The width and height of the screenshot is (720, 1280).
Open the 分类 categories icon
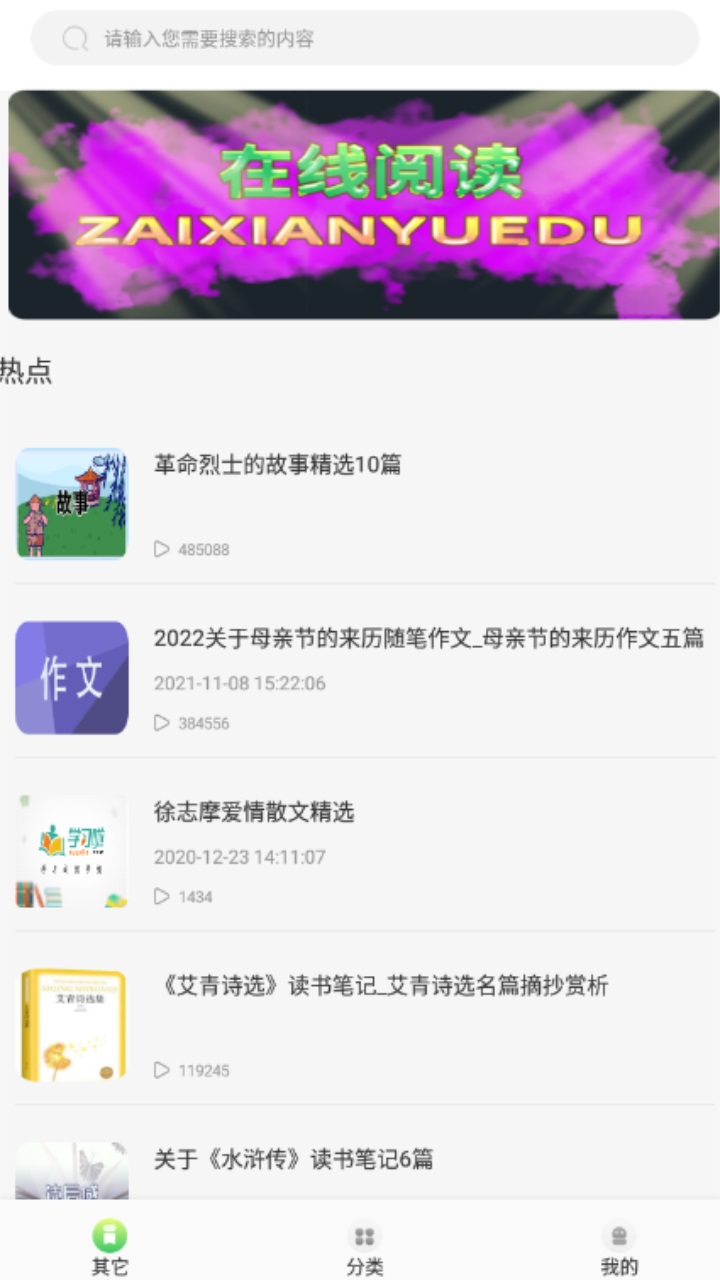click(x=363, y=1237)
